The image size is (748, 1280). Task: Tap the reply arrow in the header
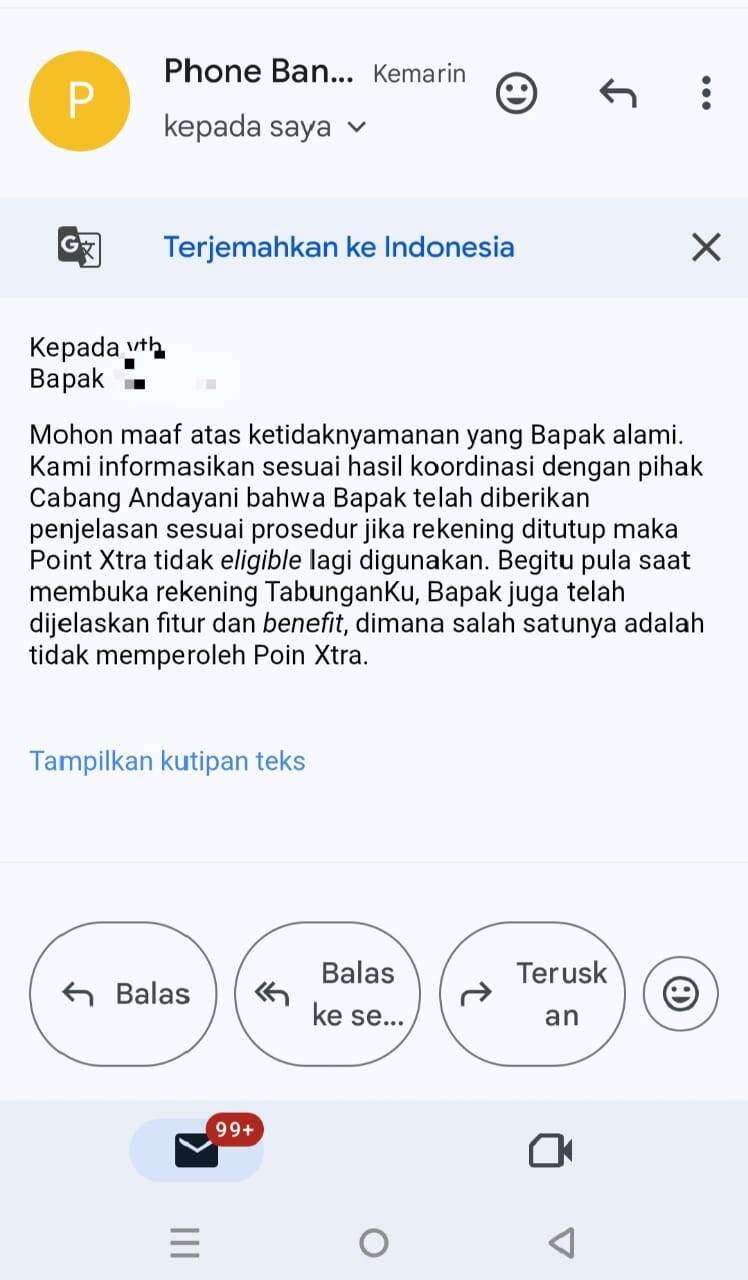618,94
